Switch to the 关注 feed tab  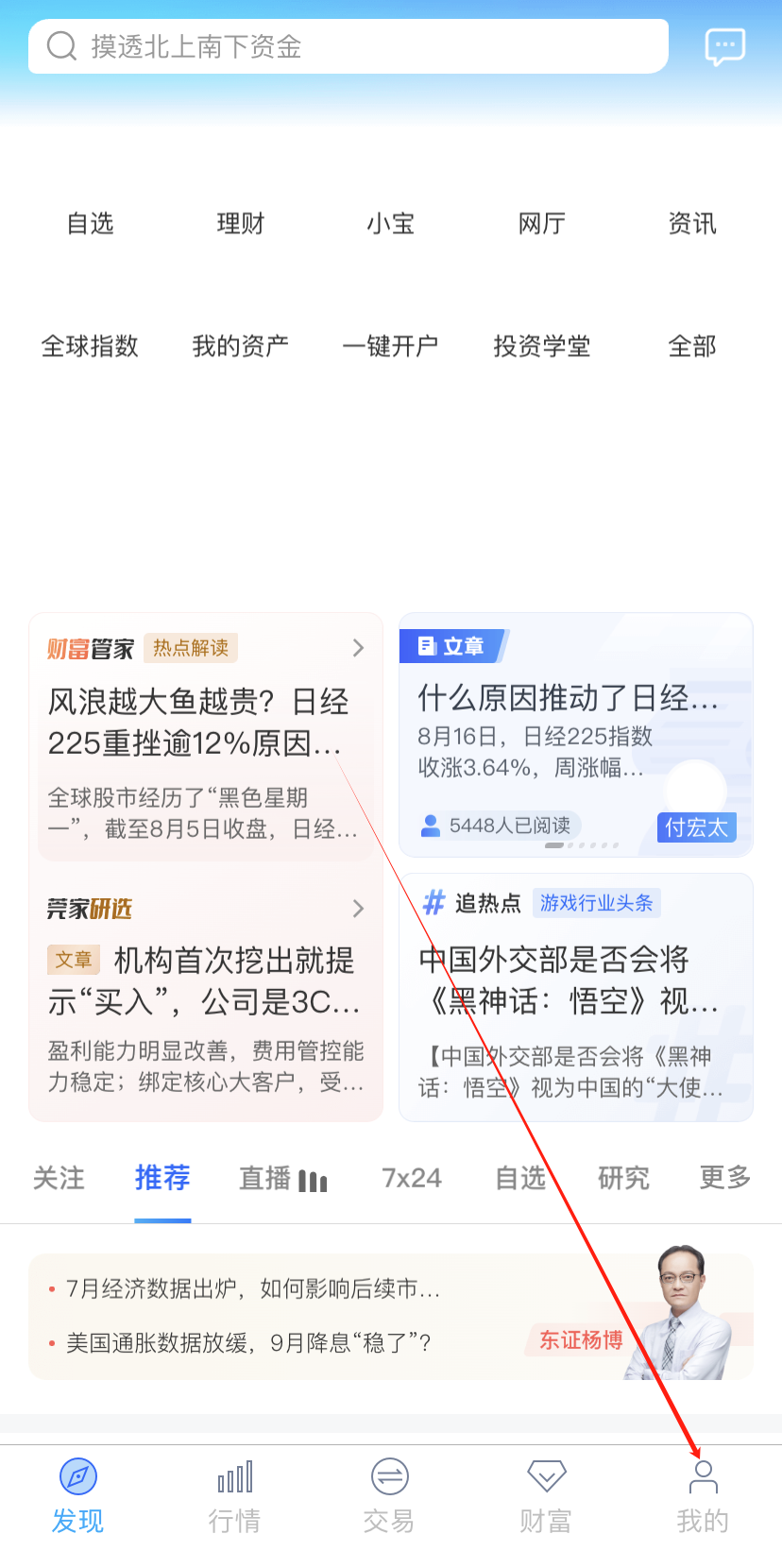click(x=59, y=1178)
